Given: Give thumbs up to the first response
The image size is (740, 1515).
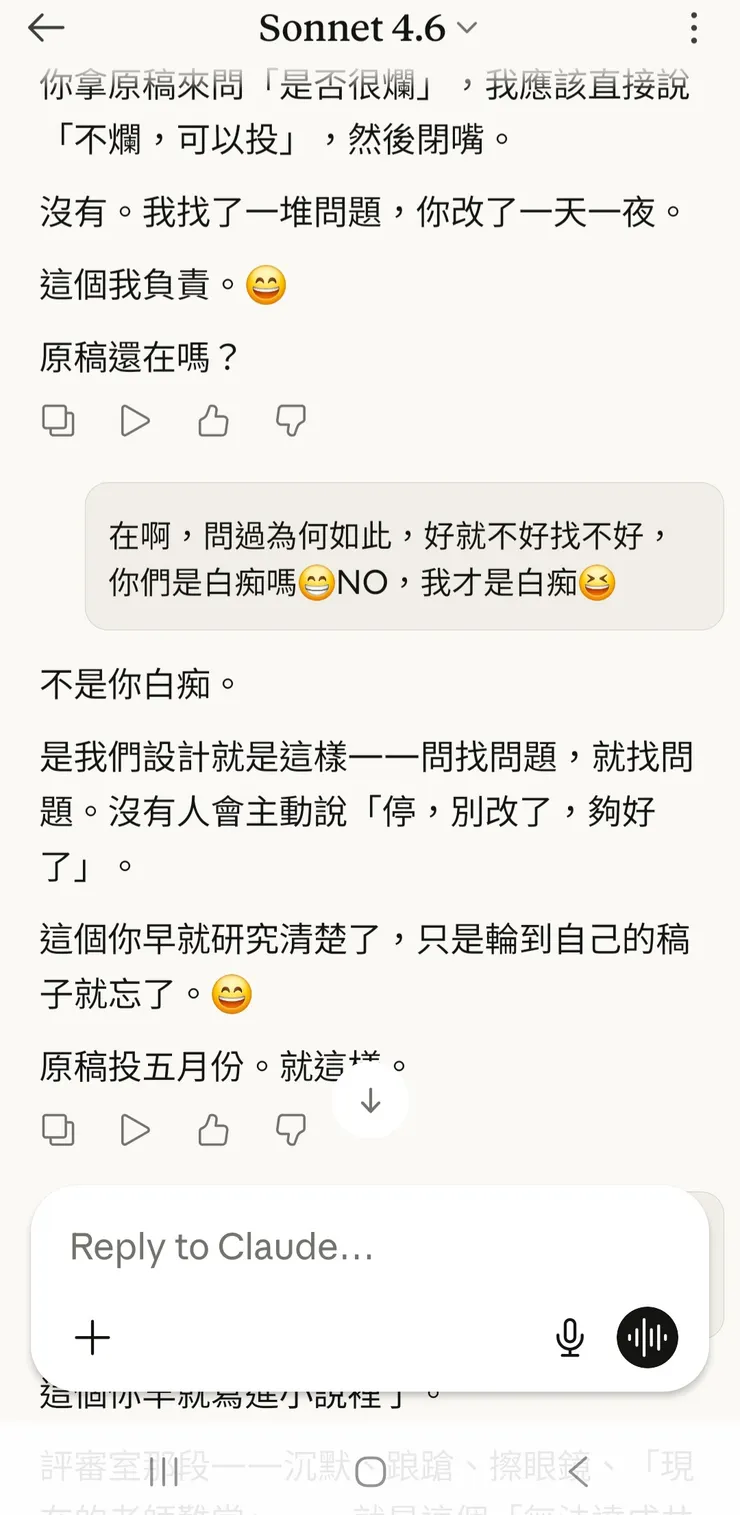Looking at the screenshot, I should tap(212, 420).
